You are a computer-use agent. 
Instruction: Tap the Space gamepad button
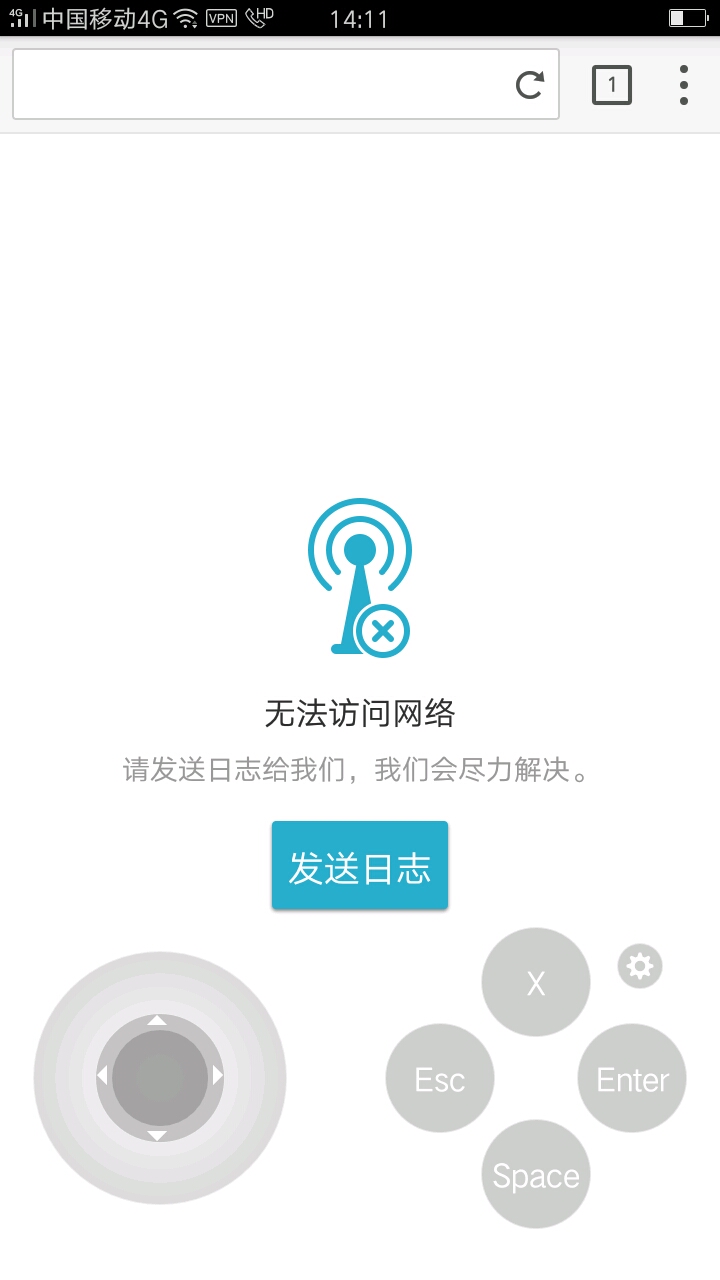[x=536, y=1175]
